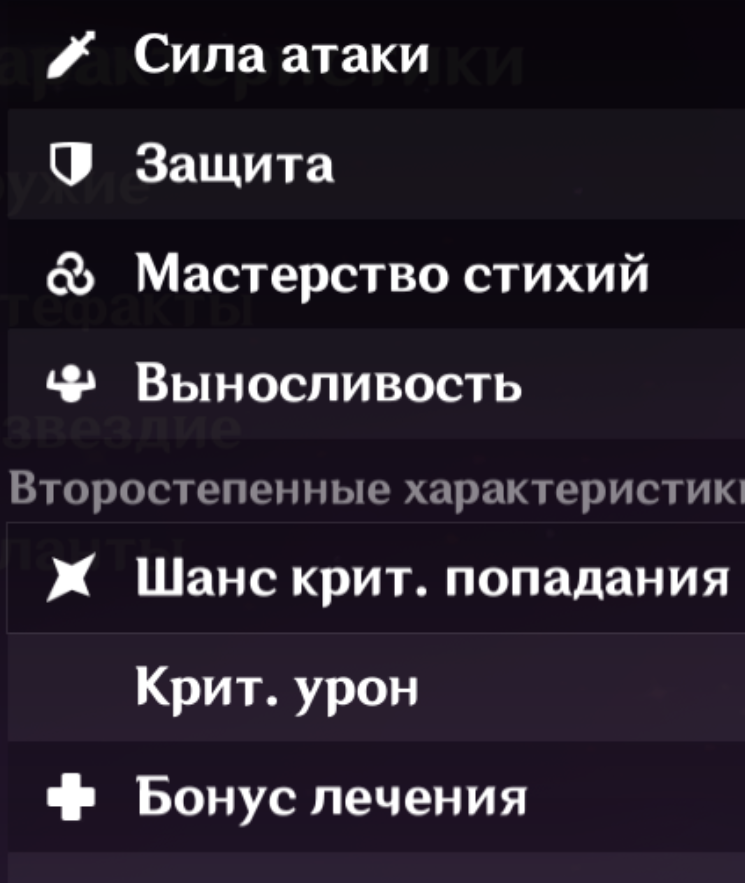
Task: View the Бонус лечения stat details
Action: click(330, 796)
